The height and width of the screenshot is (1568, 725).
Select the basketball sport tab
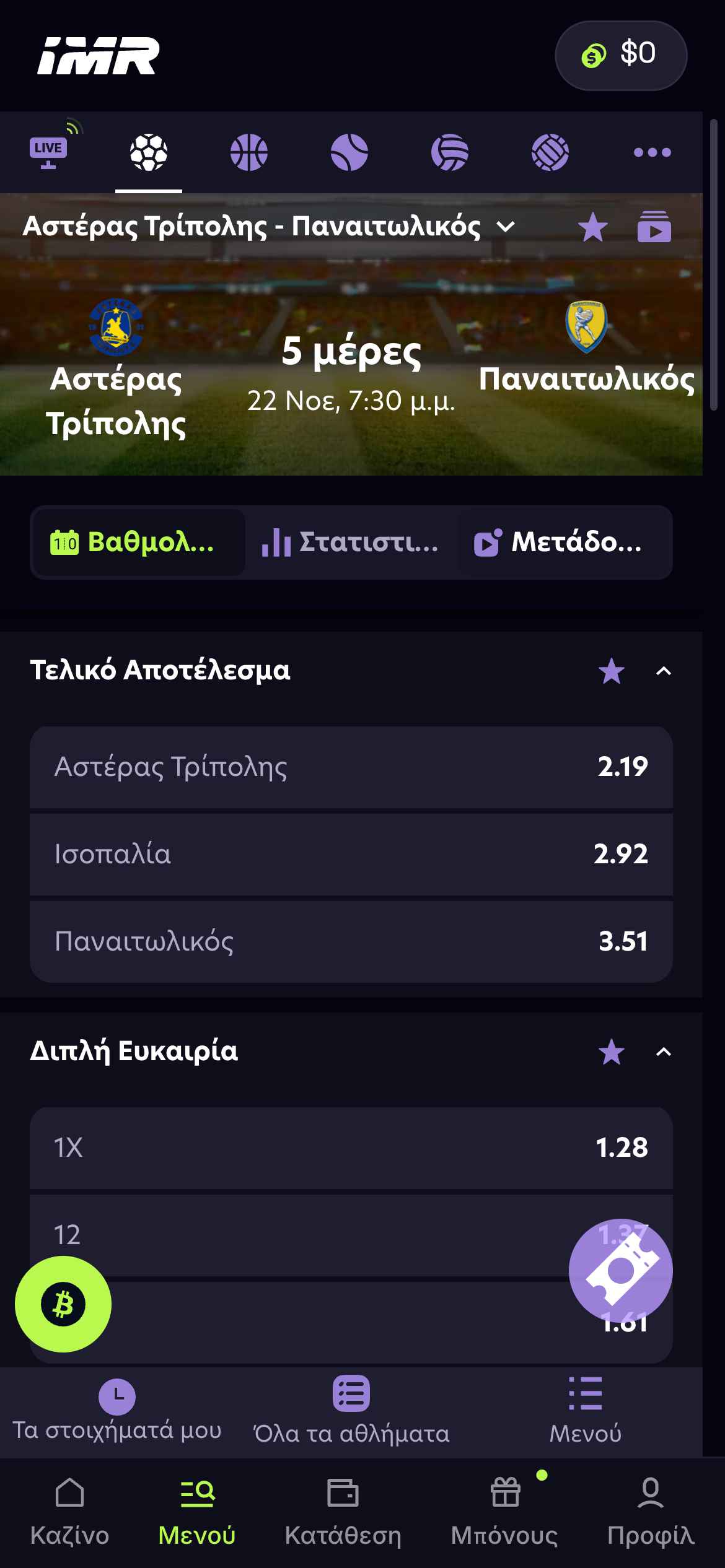(249, 152)
